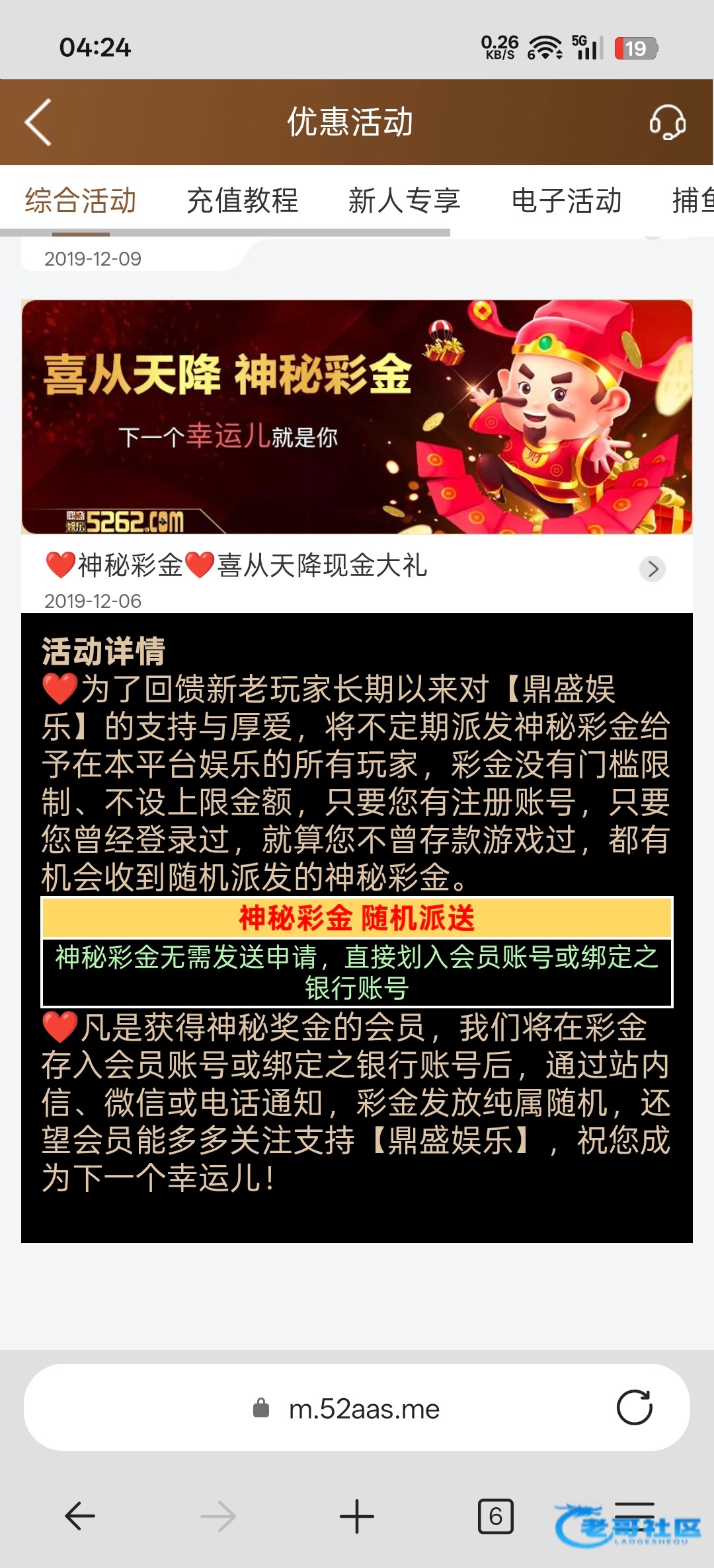Open customer service headset icon
Viewport: 714px width, 1568px height.
tap(667, 122)
